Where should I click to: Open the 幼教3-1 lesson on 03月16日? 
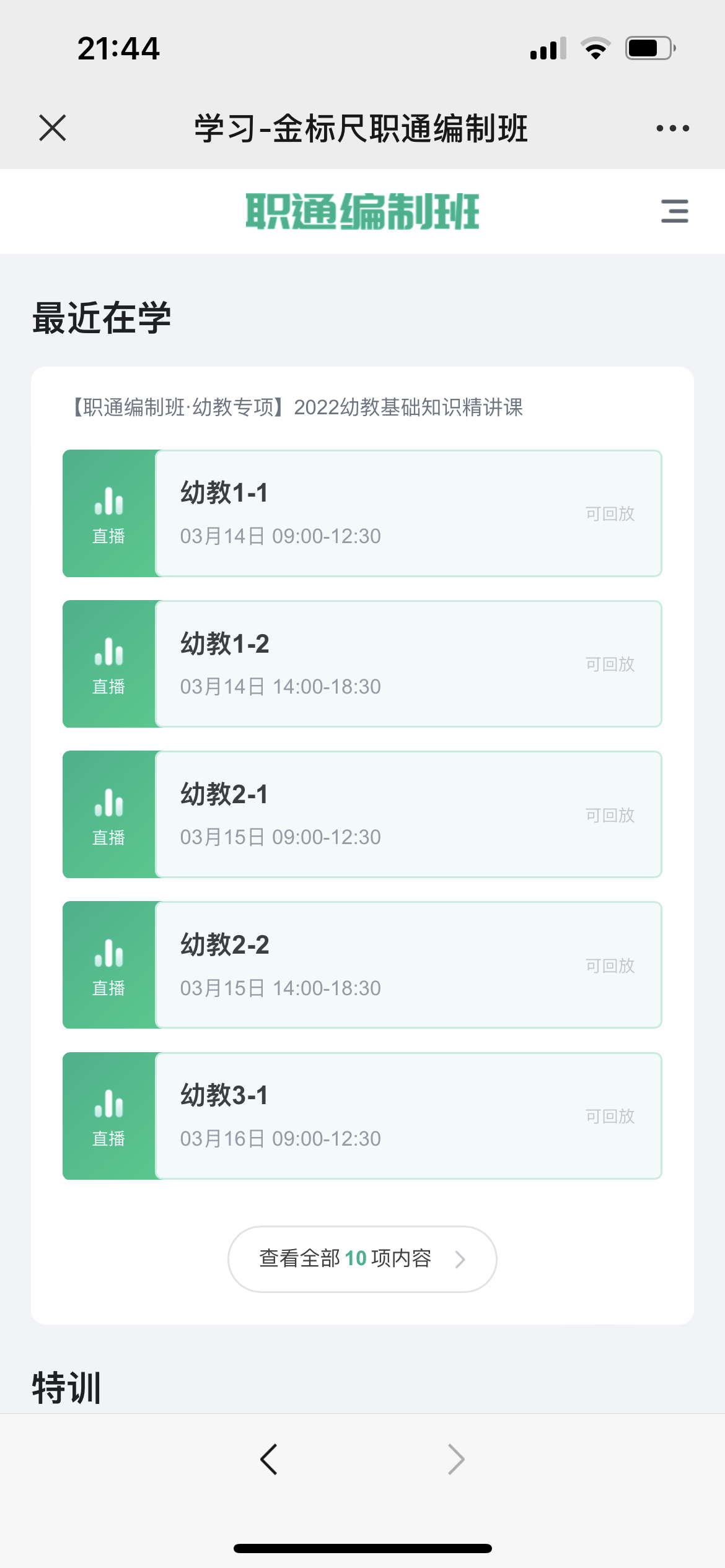pos(362,1116)
